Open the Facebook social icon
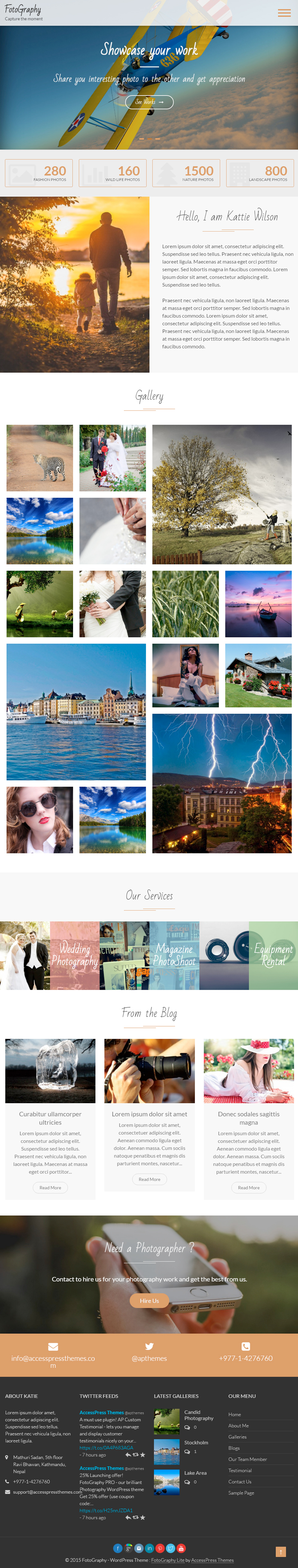The width and height of the screenshot is (298, 1568). 117,1548
